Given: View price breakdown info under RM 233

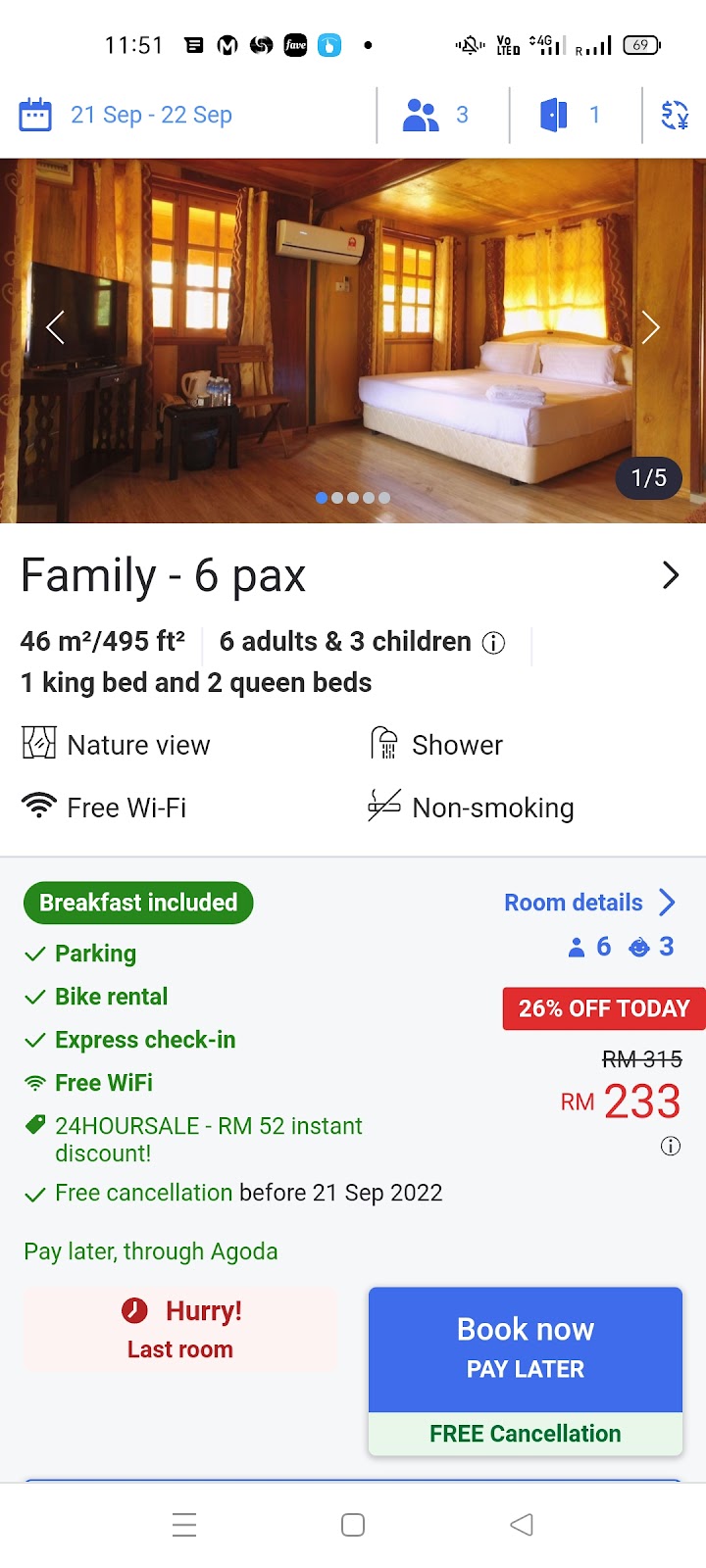Looking at the screenshot, I should click(x=671, y=1146).
